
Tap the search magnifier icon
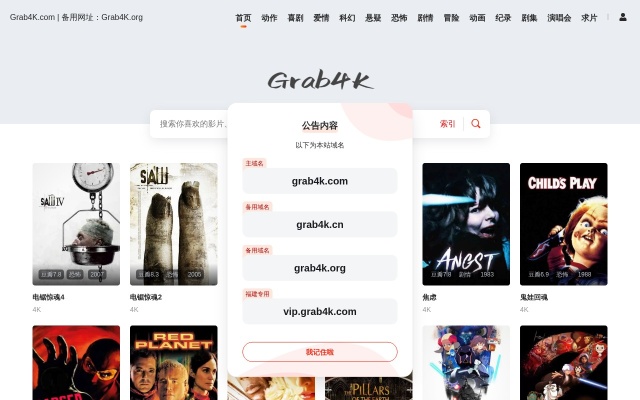[476, 124]
